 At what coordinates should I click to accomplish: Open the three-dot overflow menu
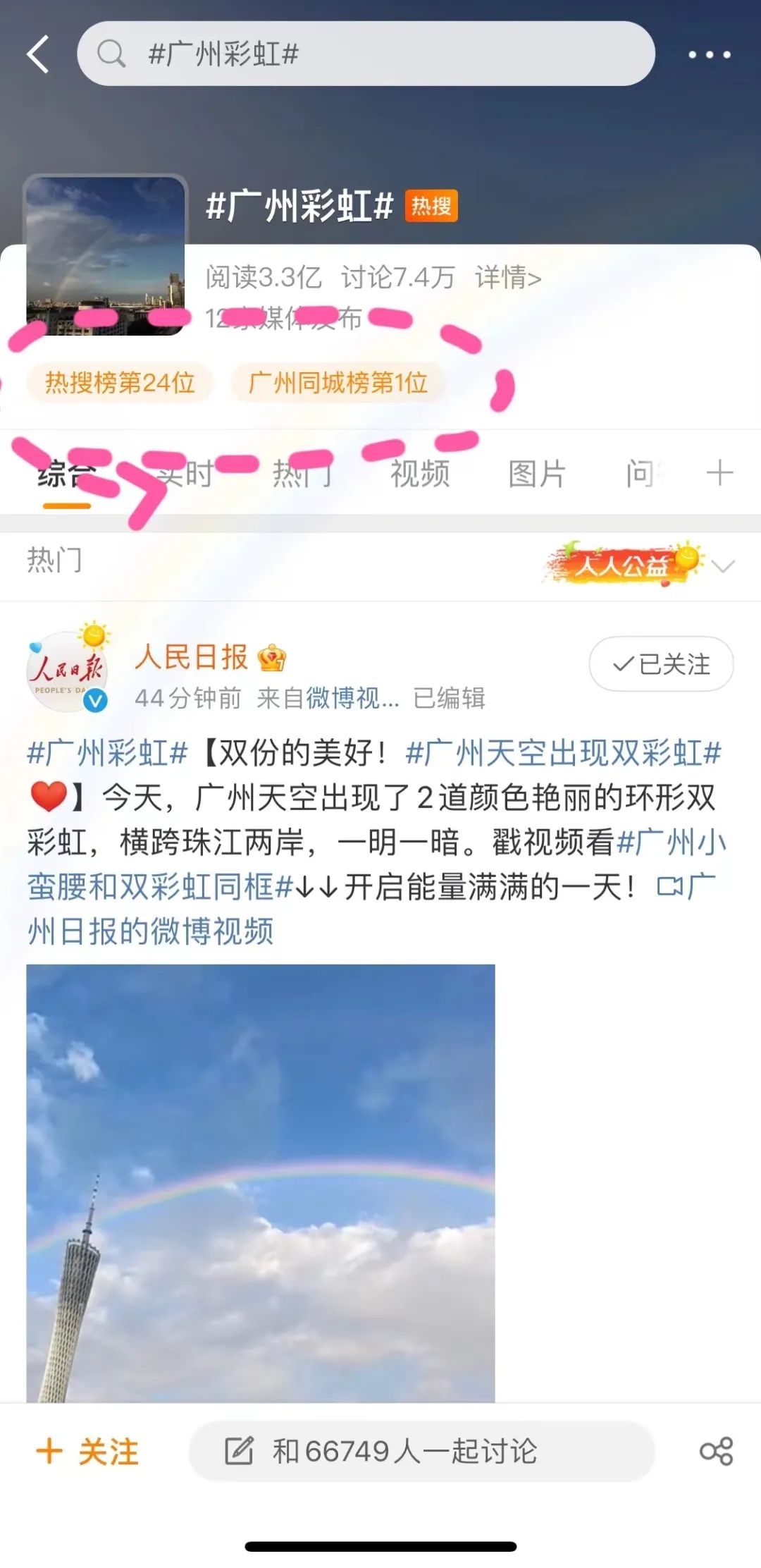tap(709, 54)
